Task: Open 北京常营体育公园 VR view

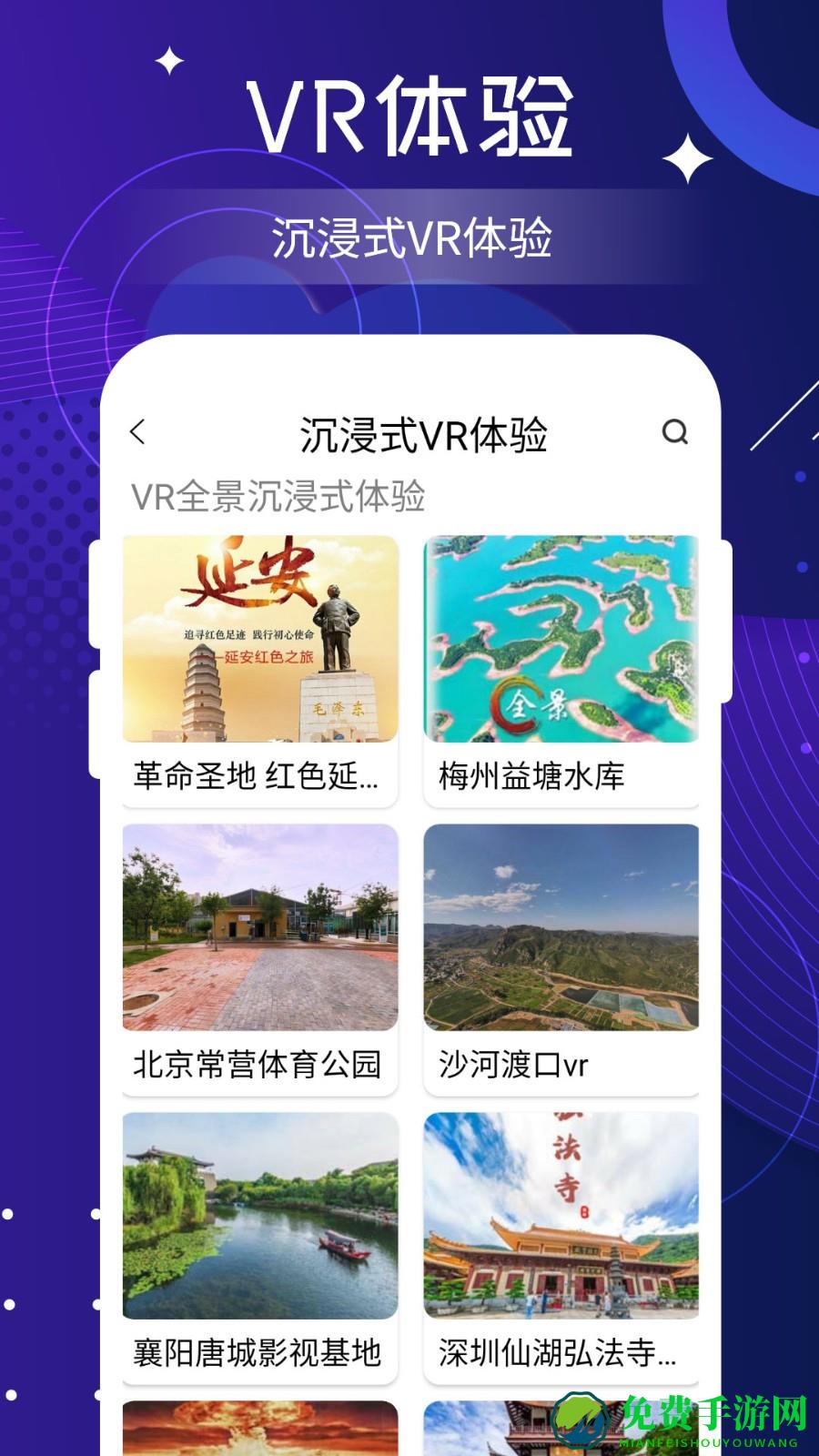Action: [x=258, y=928]
